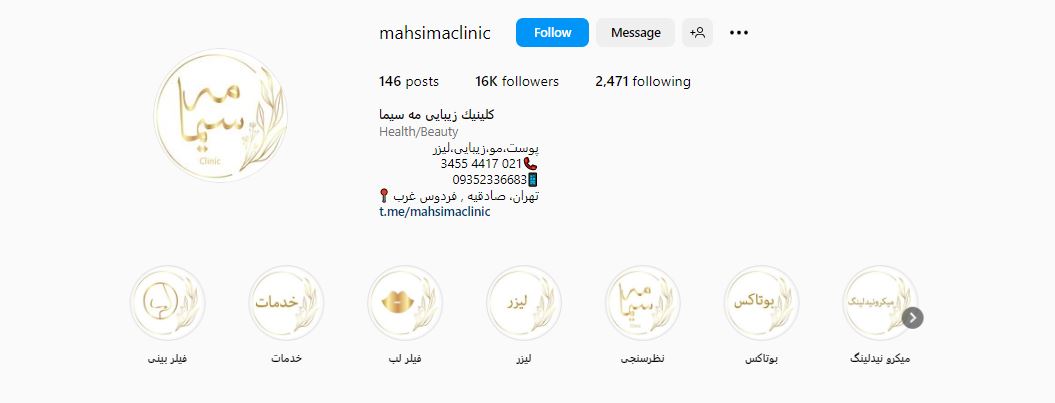Message mahsimaclinic
Screen dimensions: 1055x403
pos(635,33)
